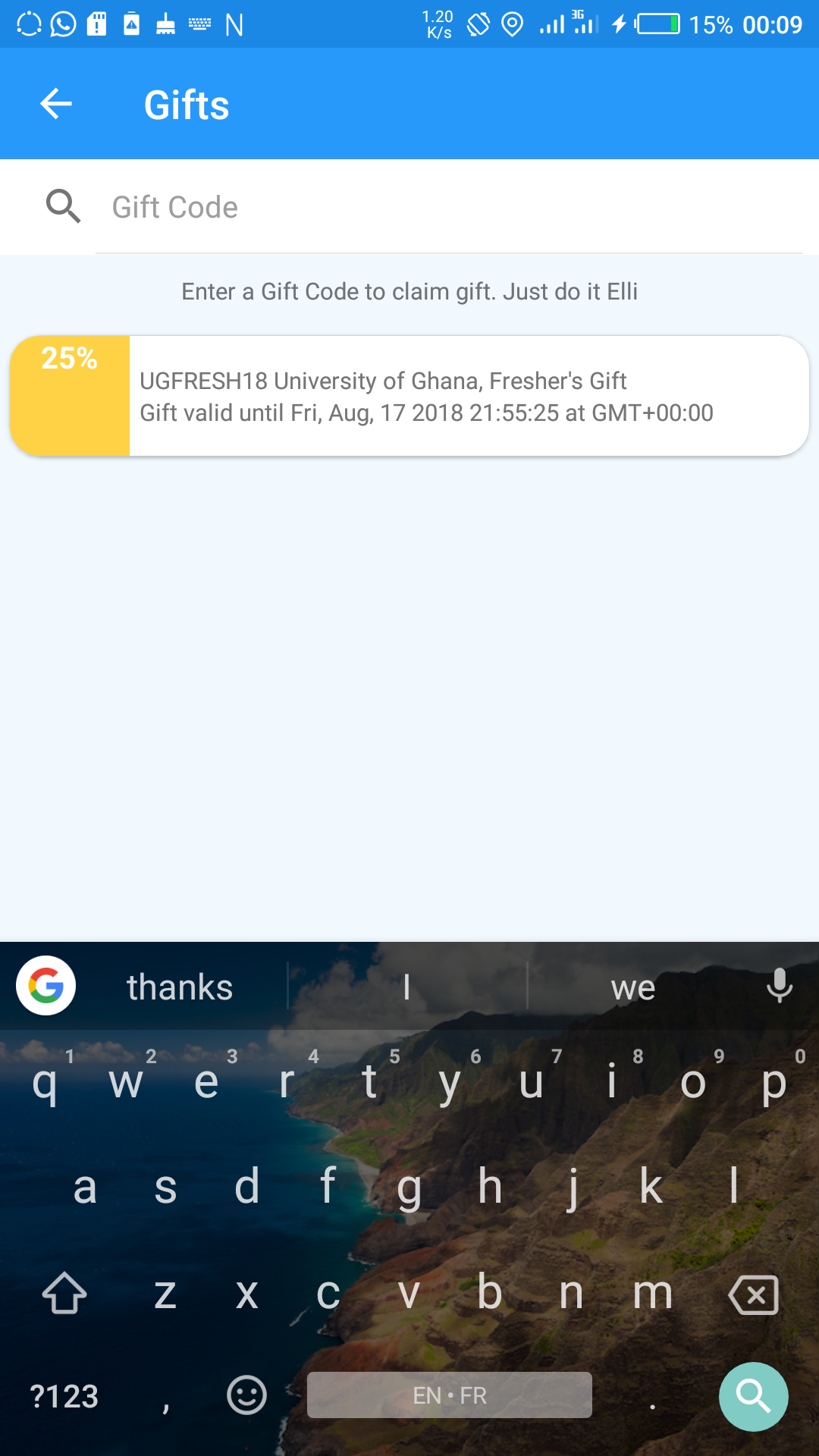Choose the "thanks" word suggestion

[180, 987]
